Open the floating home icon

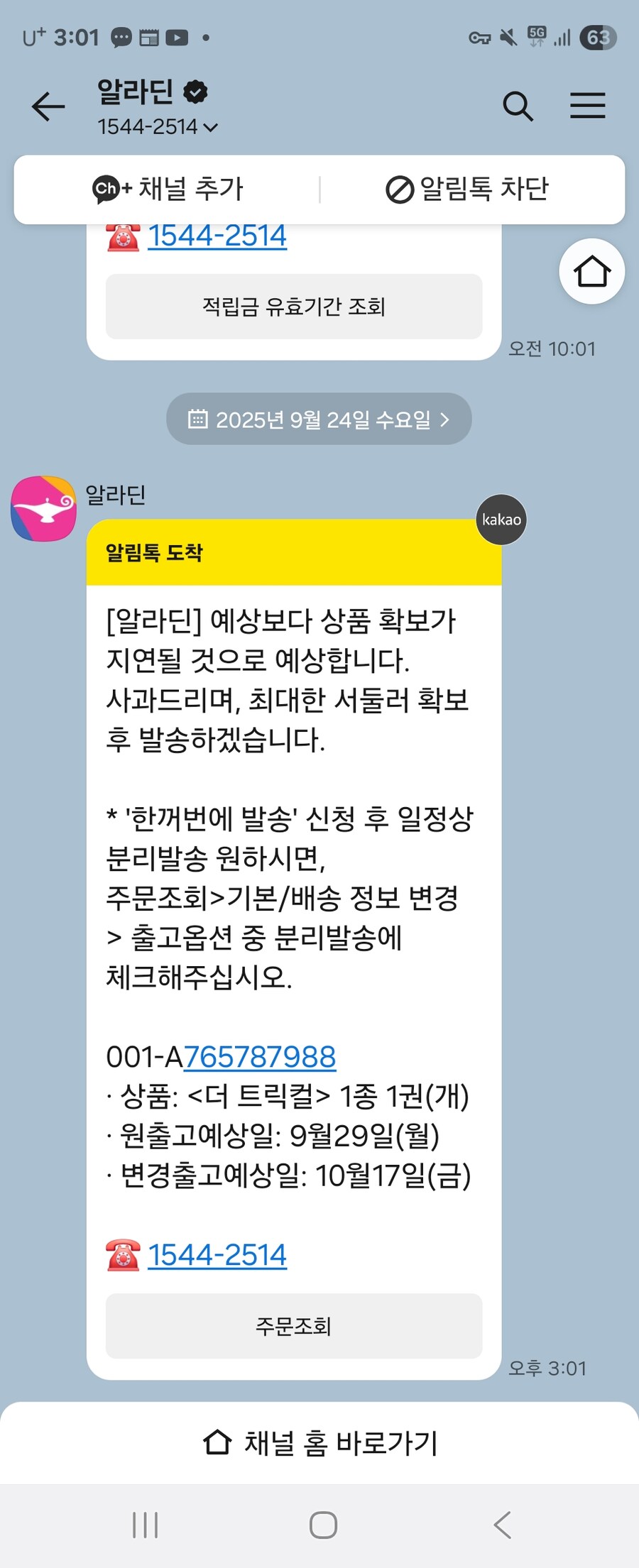[x=591, y=271]
